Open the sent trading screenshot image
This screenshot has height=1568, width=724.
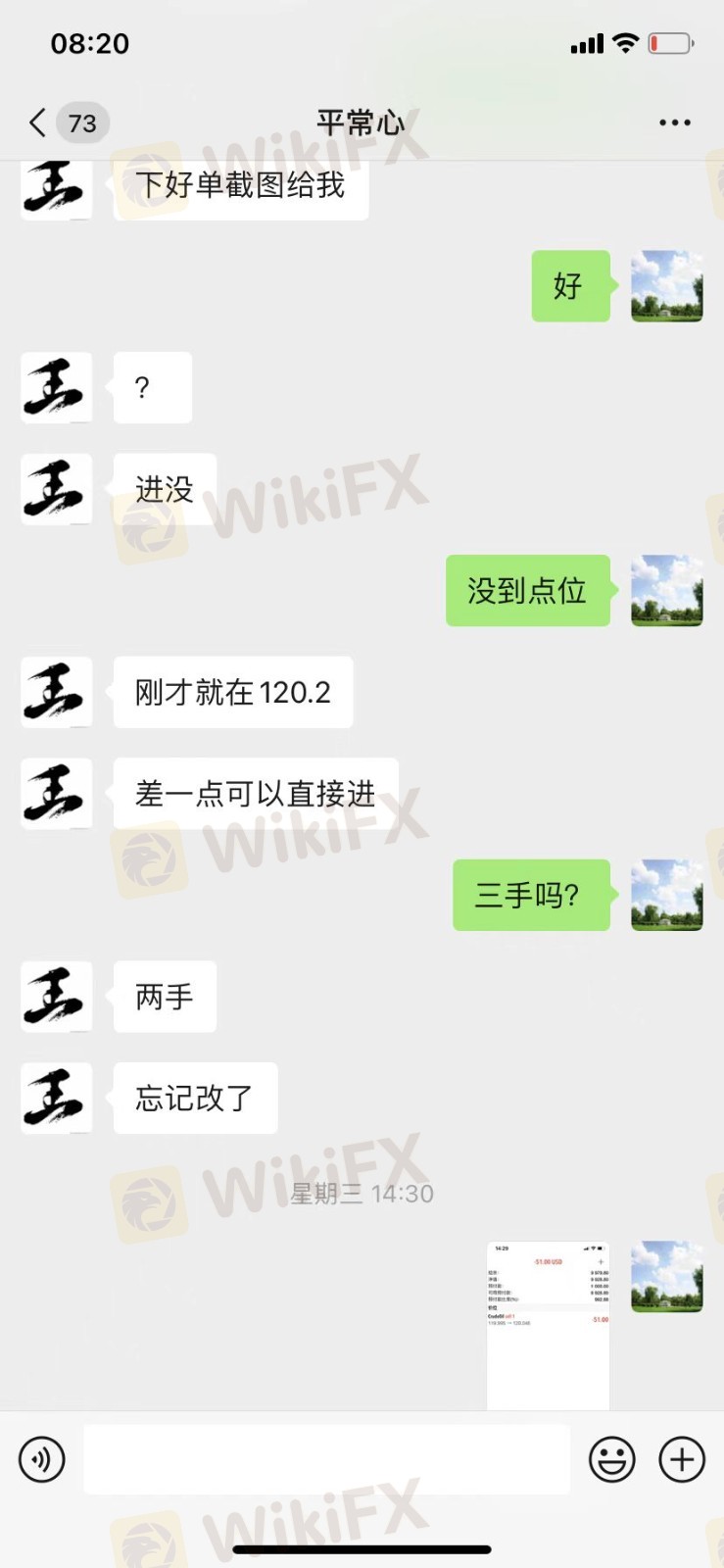click(x=548, y=1325)
